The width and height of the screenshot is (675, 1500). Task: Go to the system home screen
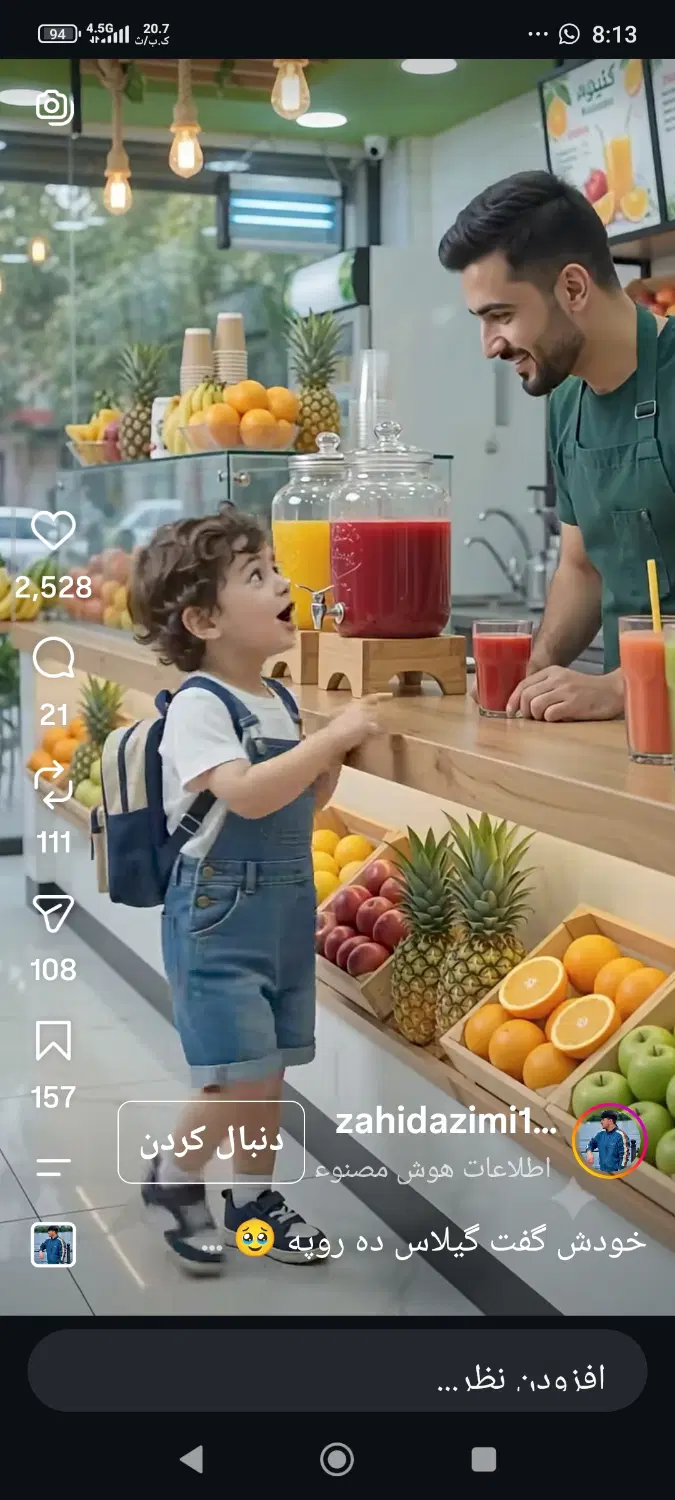[x=337, y=1459]
